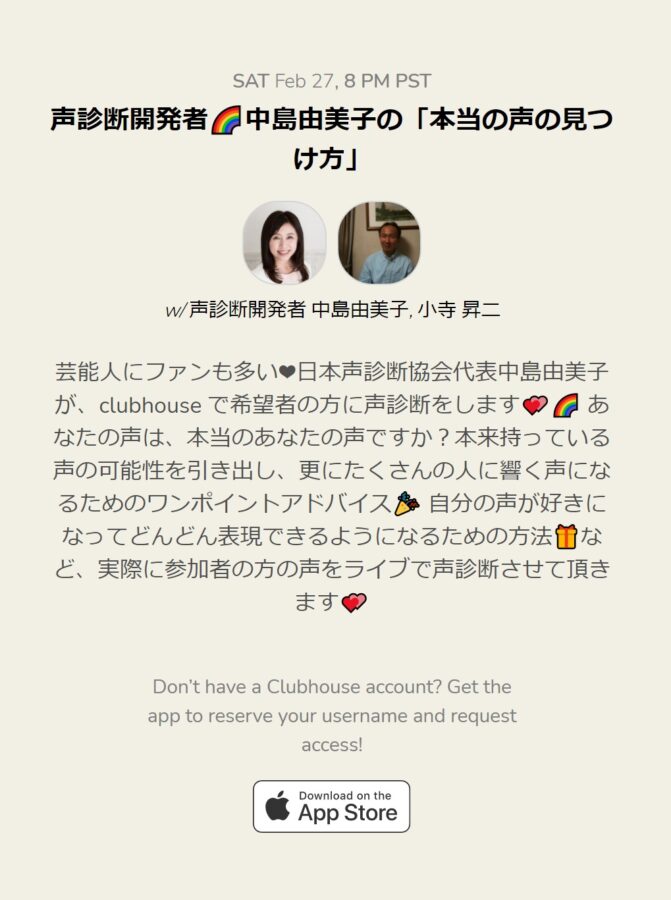Screen dimensions: 671x900
Task: Open 中島由美子's profile photo
Action: point(284,243)
